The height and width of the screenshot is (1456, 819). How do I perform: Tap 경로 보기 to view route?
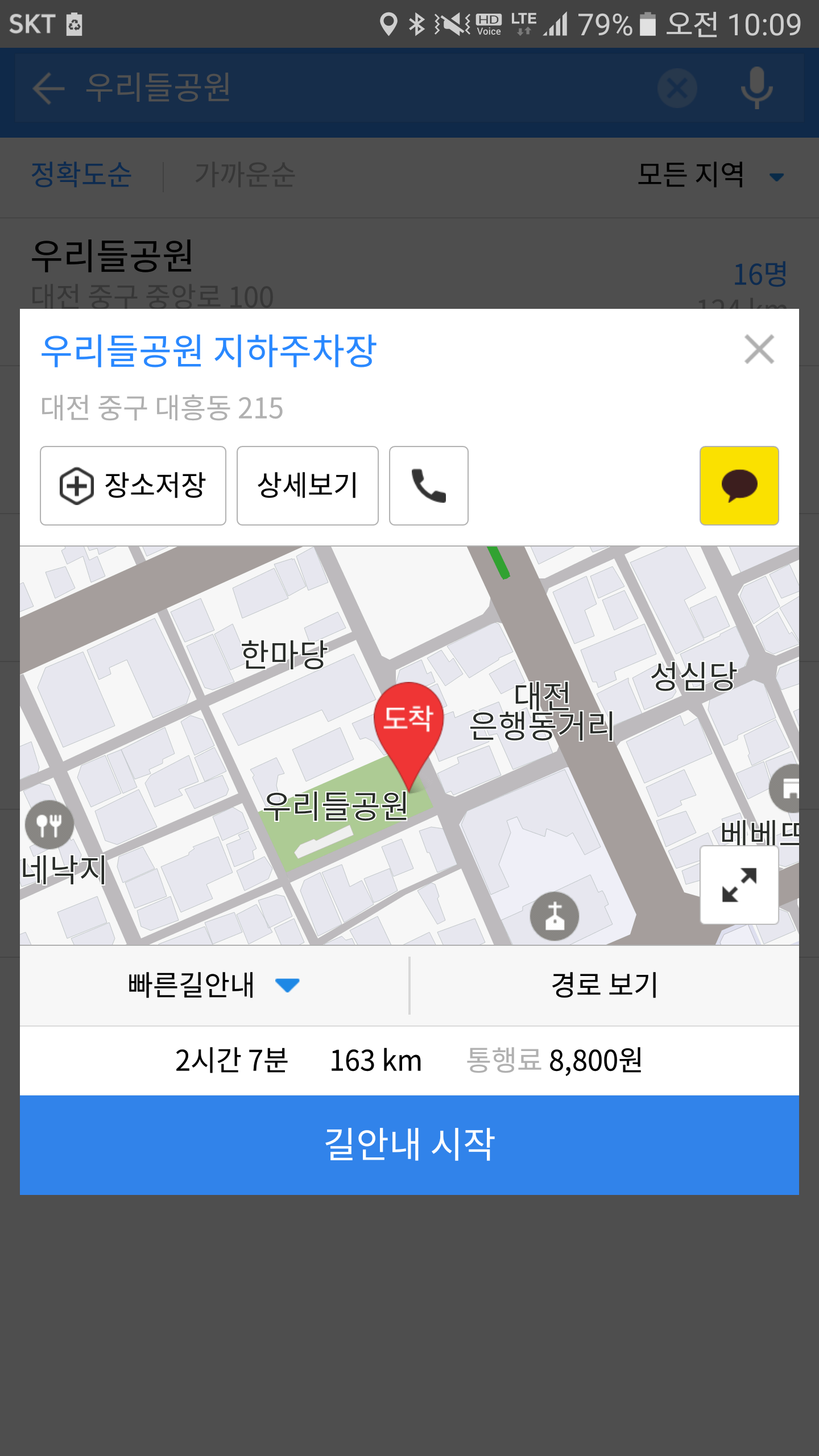[x=605, y=985]
